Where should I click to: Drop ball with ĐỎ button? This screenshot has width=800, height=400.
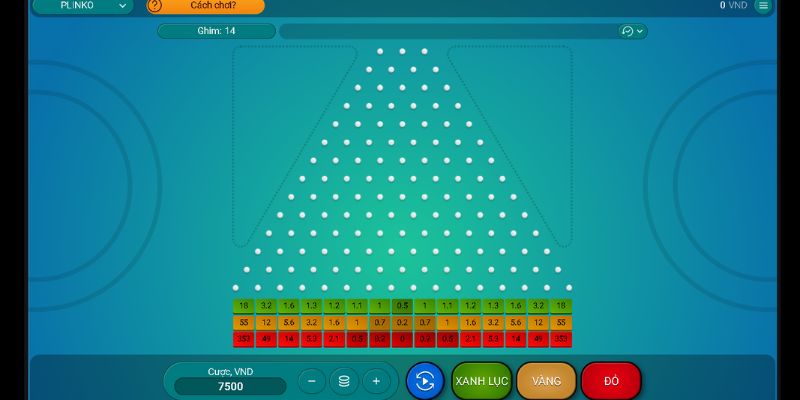[x=611, y=381]
